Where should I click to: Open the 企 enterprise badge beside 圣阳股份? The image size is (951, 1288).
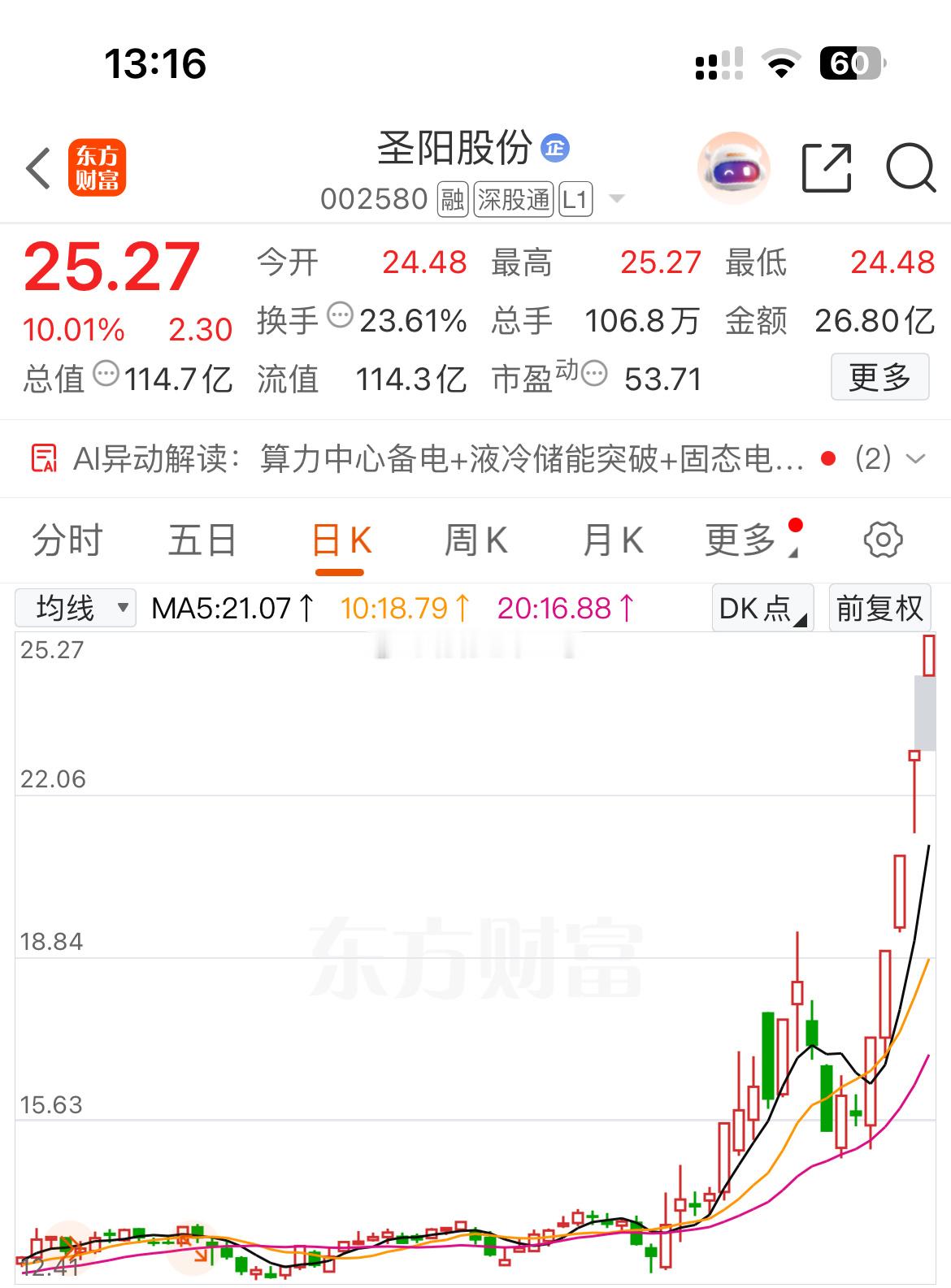(557, 148)
